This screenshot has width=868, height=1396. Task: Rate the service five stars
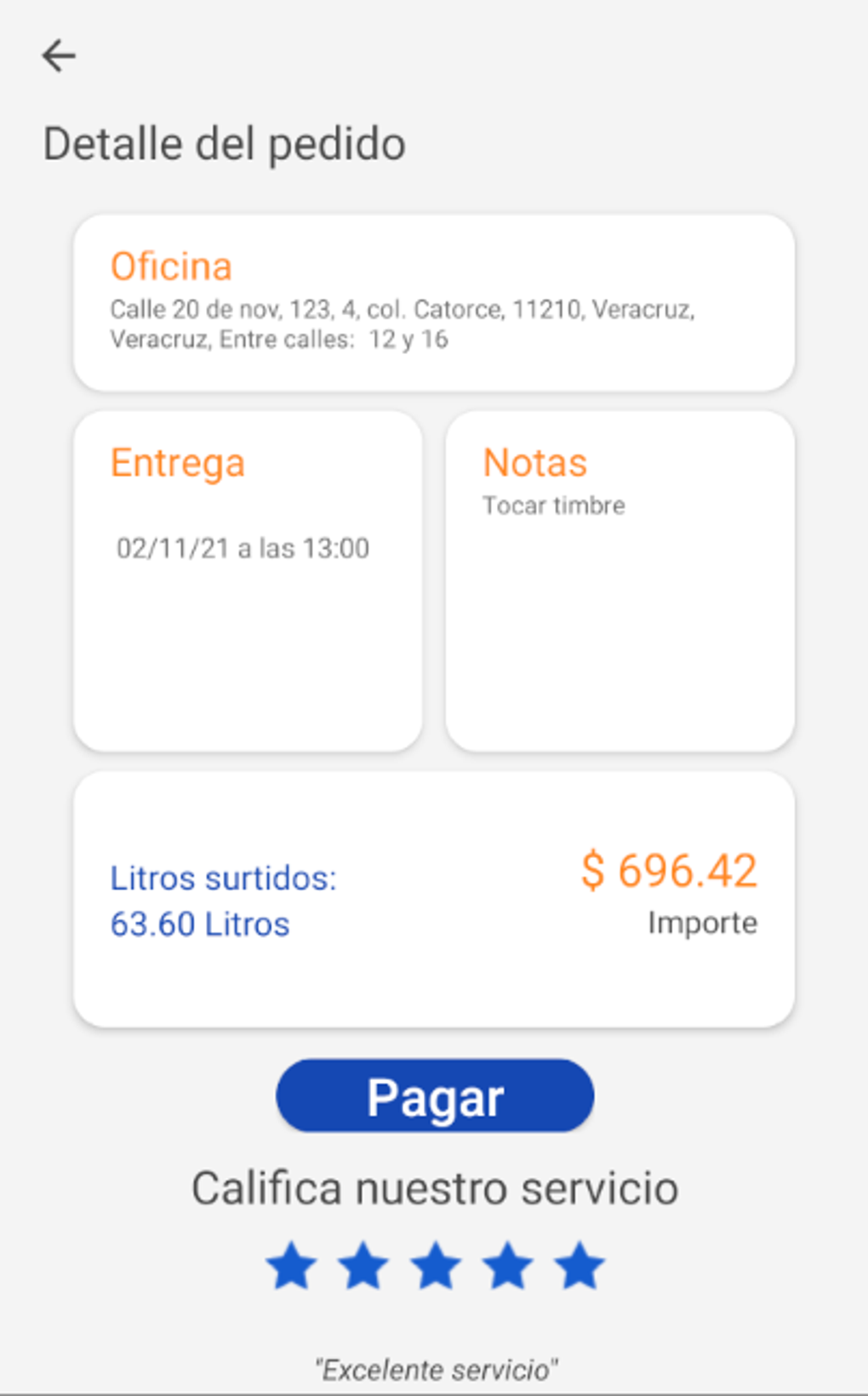click(x=580, y=1266)
